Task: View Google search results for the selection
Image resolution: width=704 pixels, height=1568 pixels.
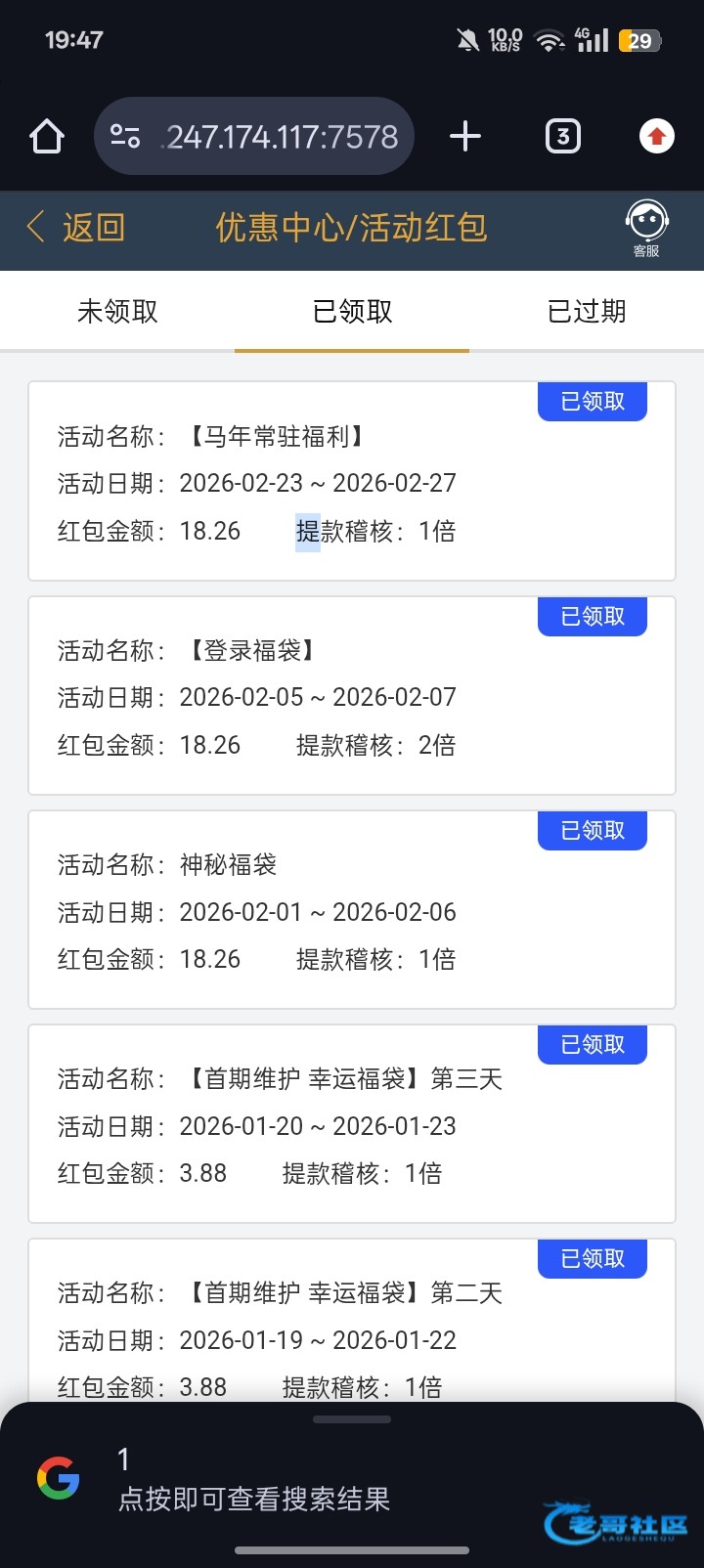Action: (x=254, y=1482)
